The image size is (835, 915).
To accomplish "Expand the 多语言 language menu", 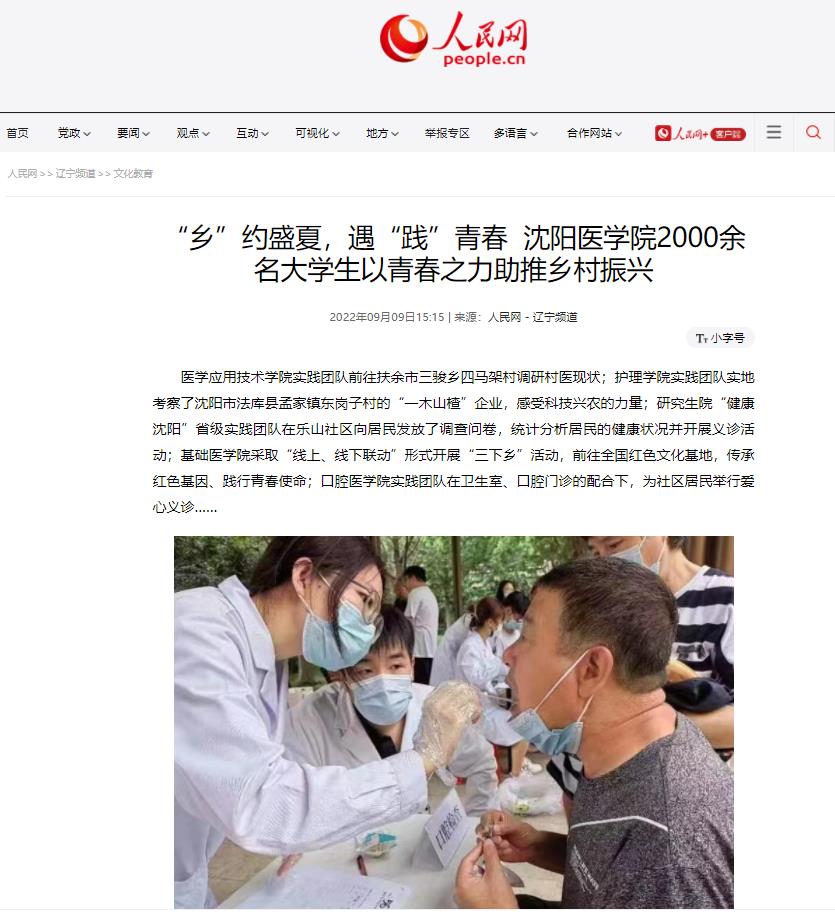I will [x=516, y=134].
